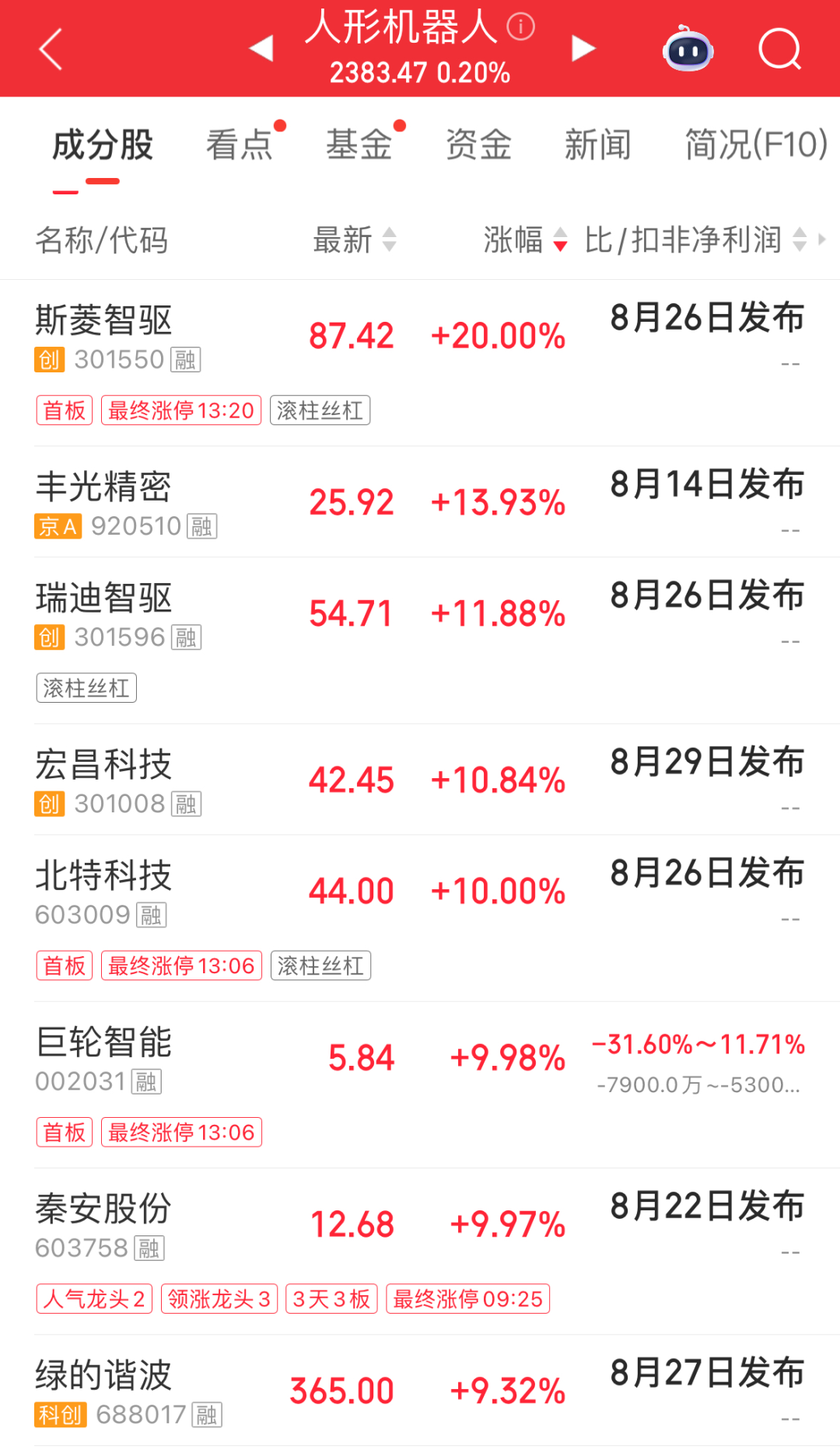Tap the 滚柱丝杠 tag under 瑞迪智驱
The width and height of the screenshot is (840, 1456).
point(86,688)
